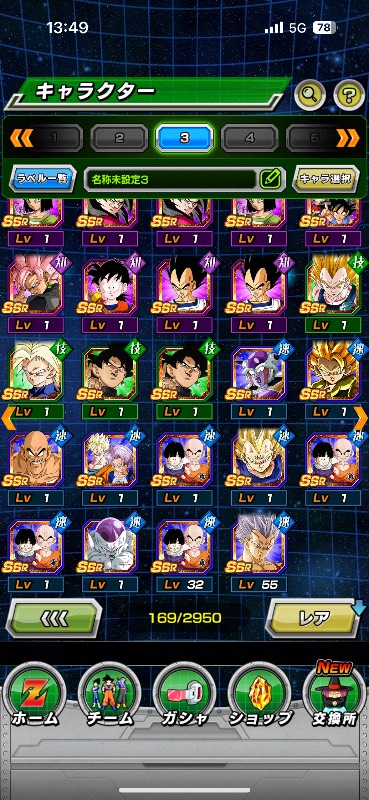The width and height of the screenshot is (369, 800).
Task: Select label tab 1
Action: point(54,138)
